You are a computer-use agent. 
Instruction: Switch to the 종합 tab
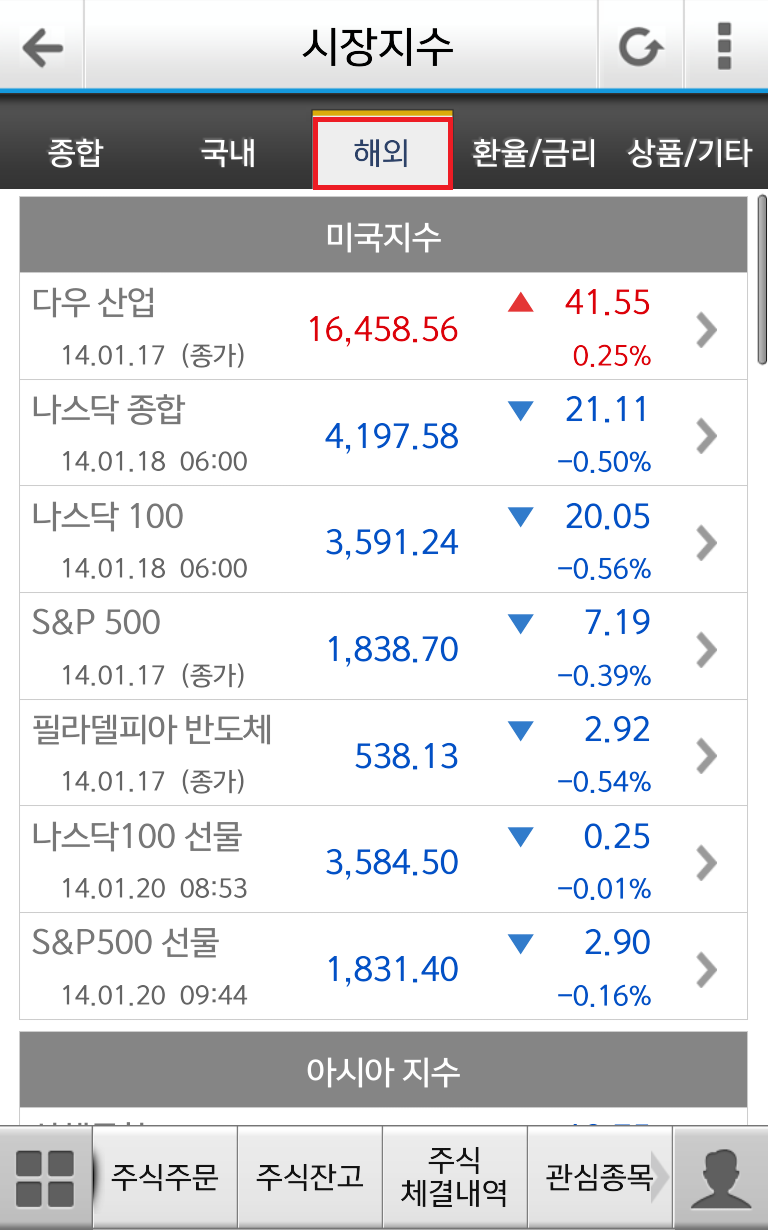click(75, 153)
